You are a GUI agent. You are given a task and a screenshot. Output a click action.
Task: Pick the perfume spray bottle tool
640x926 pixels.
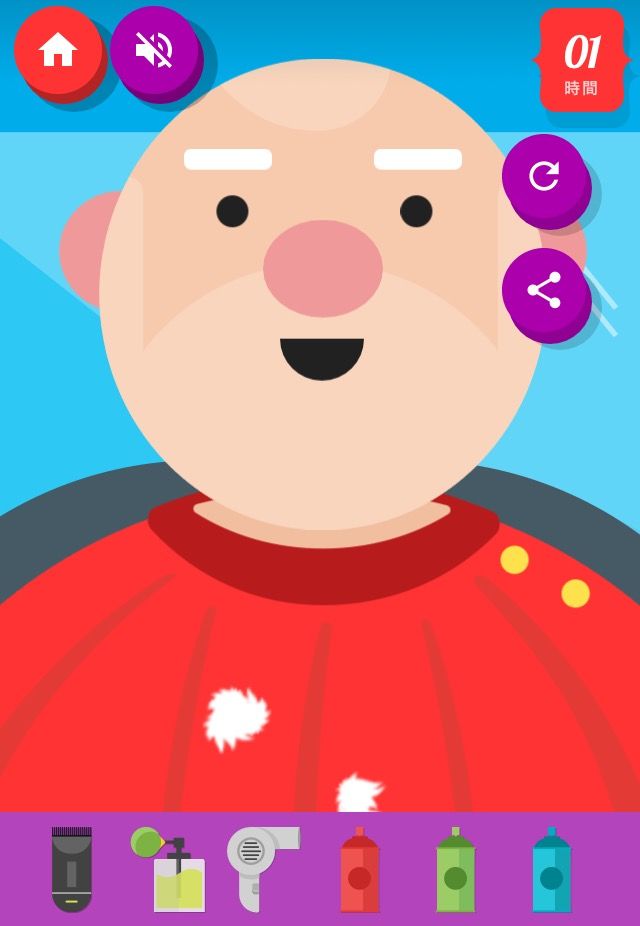tap(172, 871)
